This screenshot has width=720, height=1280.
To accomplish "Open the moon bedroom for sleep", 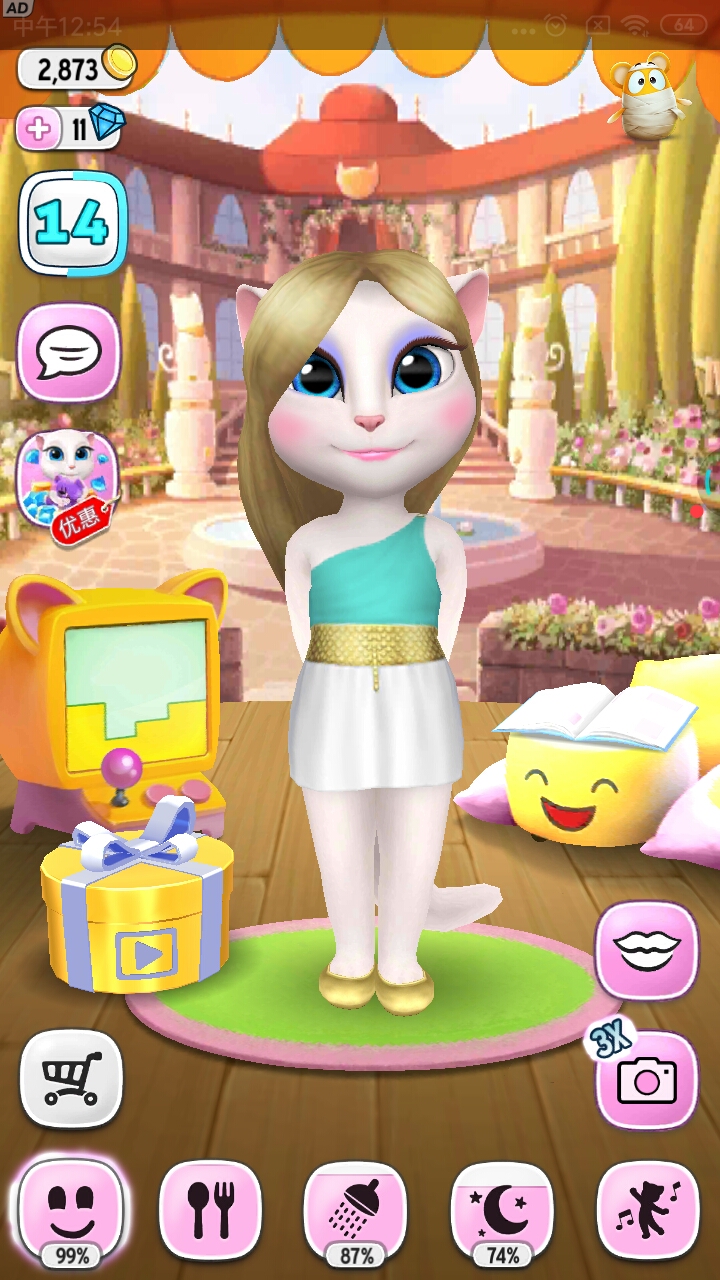I will coord(501,1207).
